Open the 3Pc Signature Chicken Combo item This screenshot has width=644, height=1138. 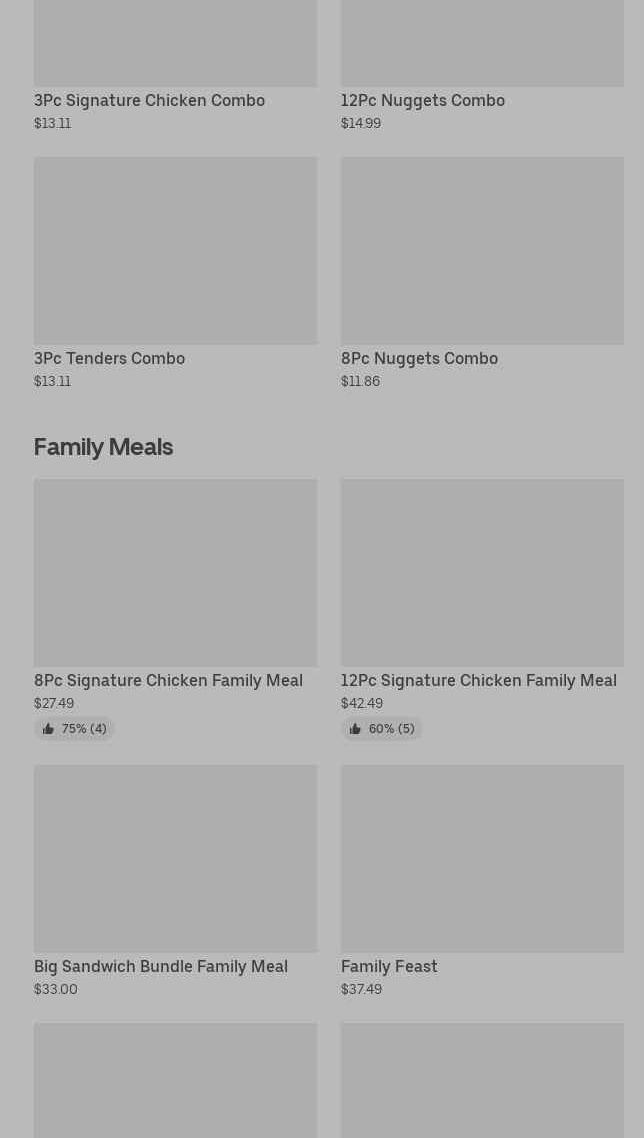175,65
